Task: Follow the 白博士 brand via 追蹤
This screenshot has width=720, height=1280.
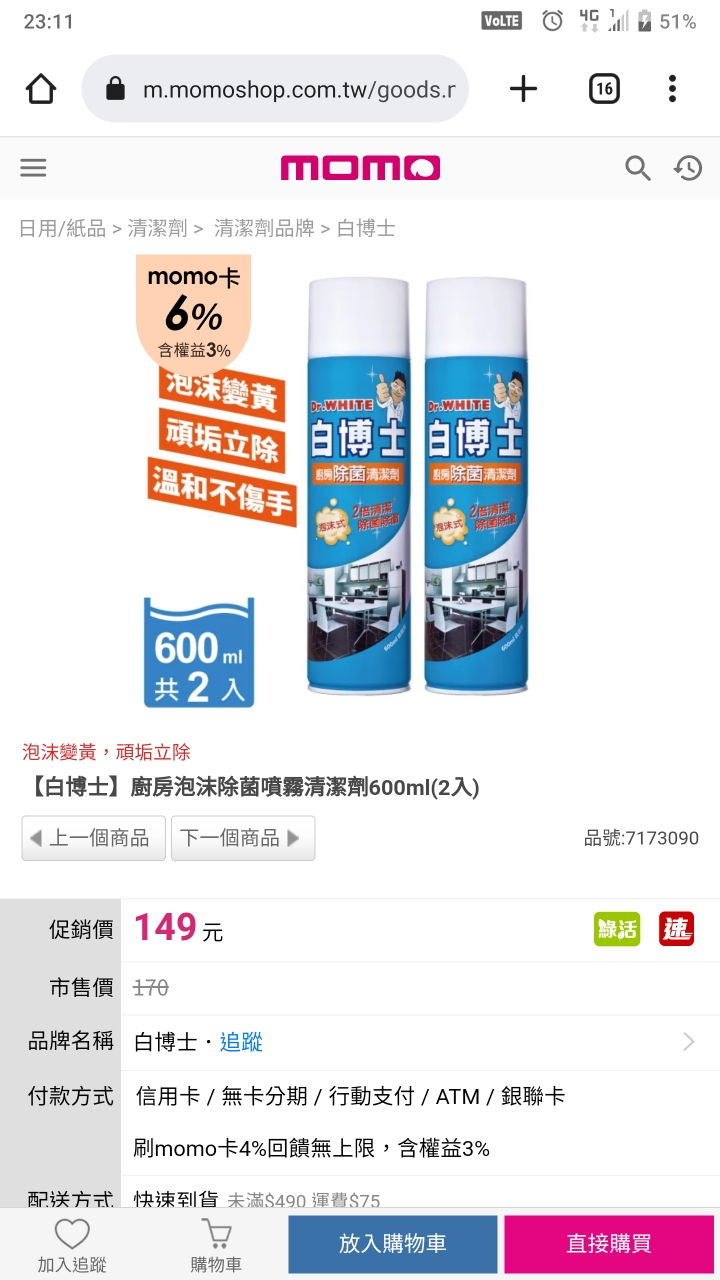Action: point(241,1042)
